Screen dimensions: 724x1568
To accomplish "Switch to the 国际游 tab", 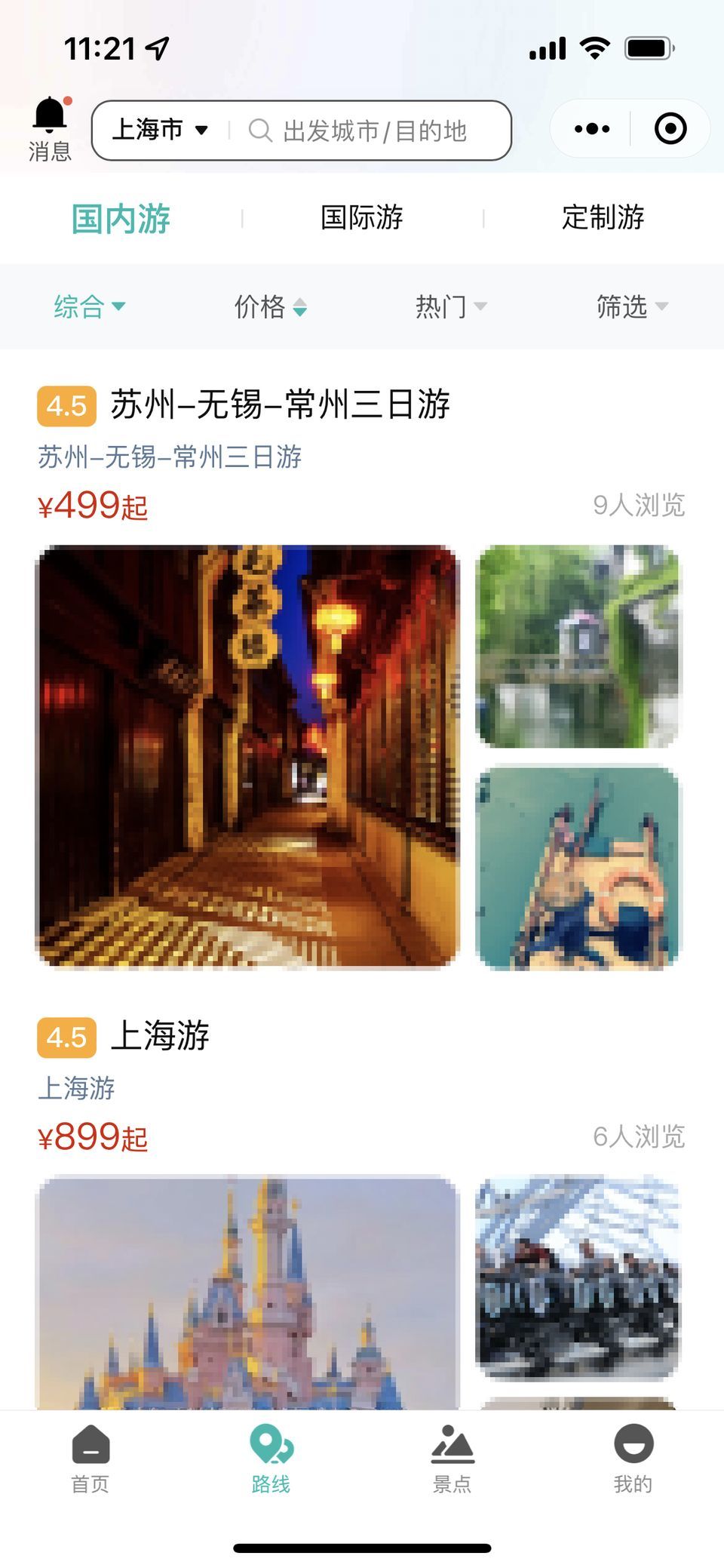I will click(x=362, y=218).
